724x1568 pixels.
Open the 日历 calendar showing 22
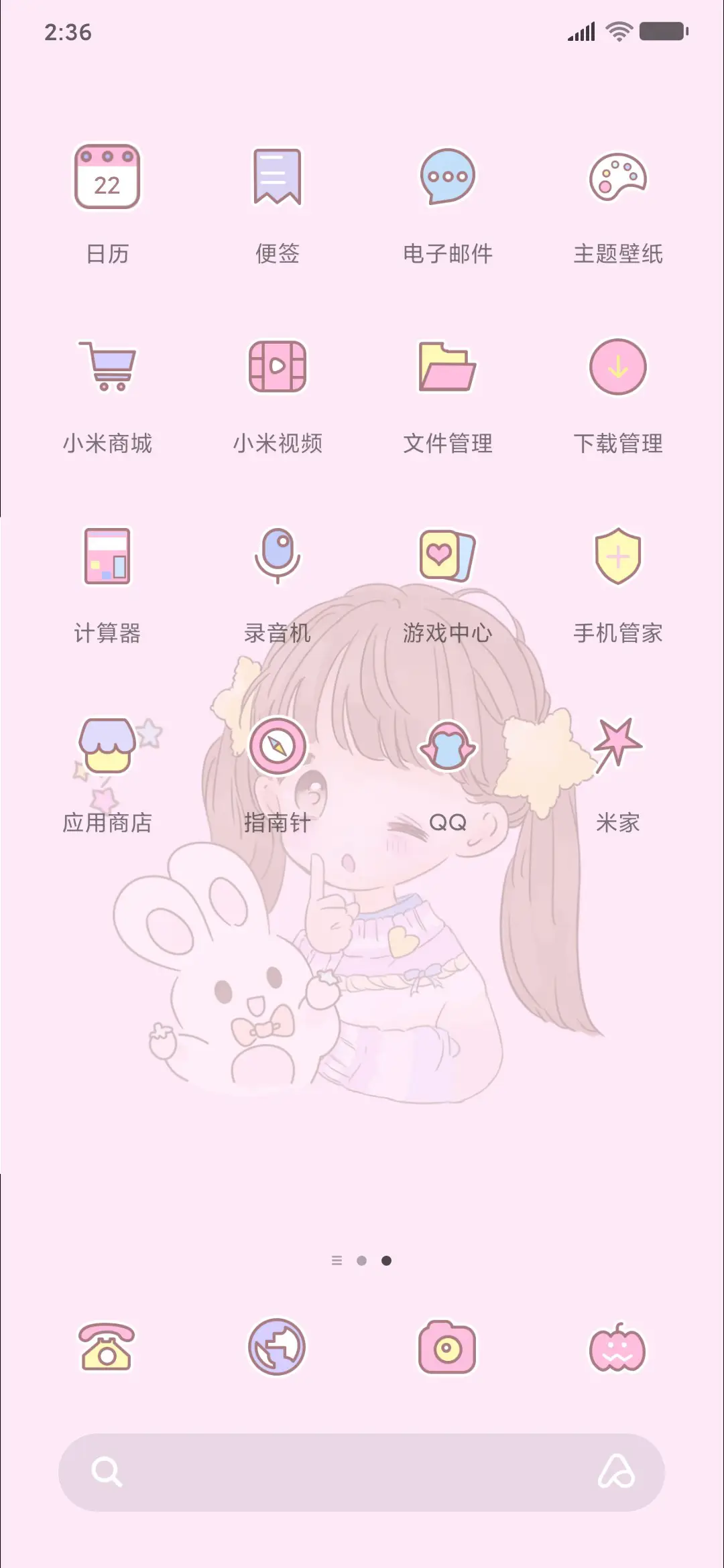[107, 178]
